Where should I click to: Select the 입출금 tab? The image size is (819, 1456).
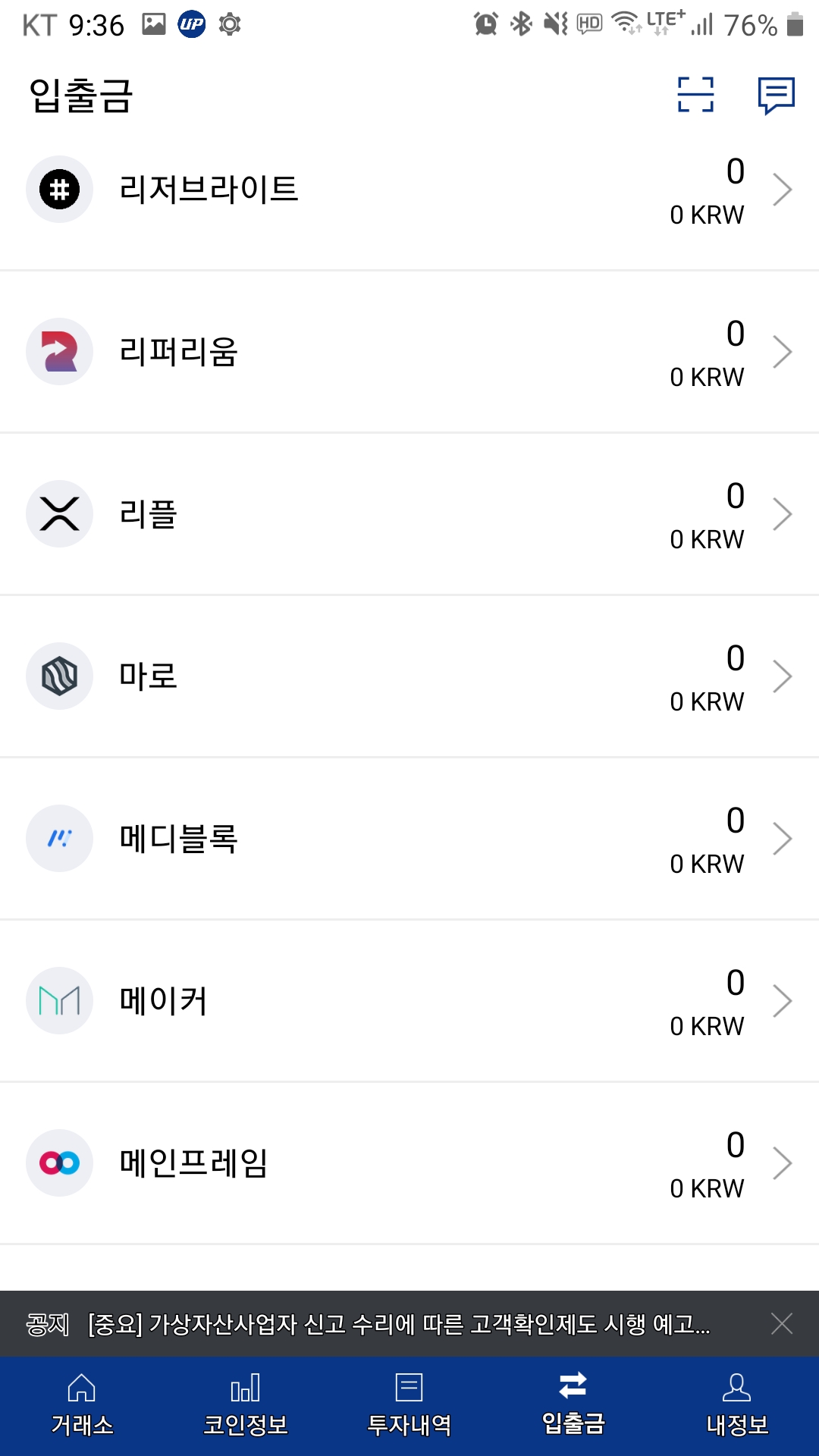point(573,1406)
